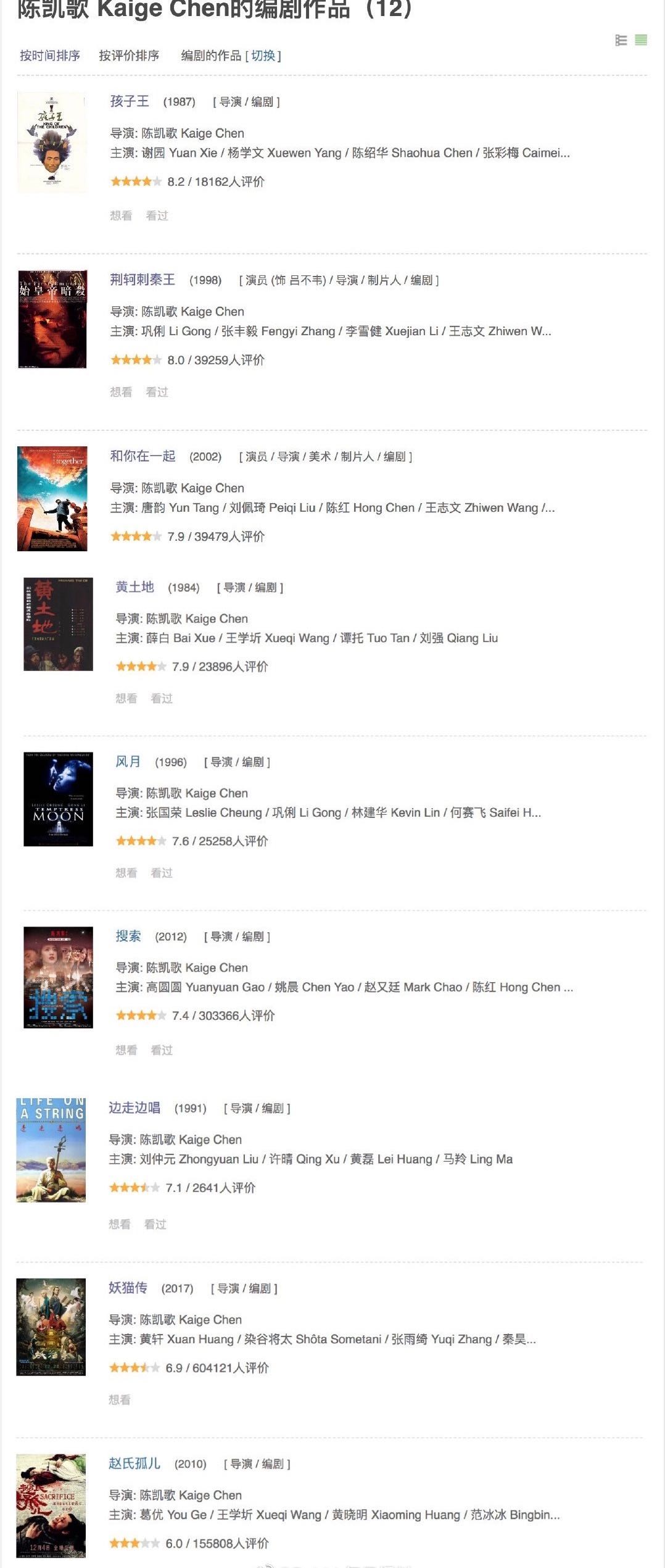Mark 边走边唱 as watched (看过)
Screen dimensions: 665x1568
(155, 1224)
